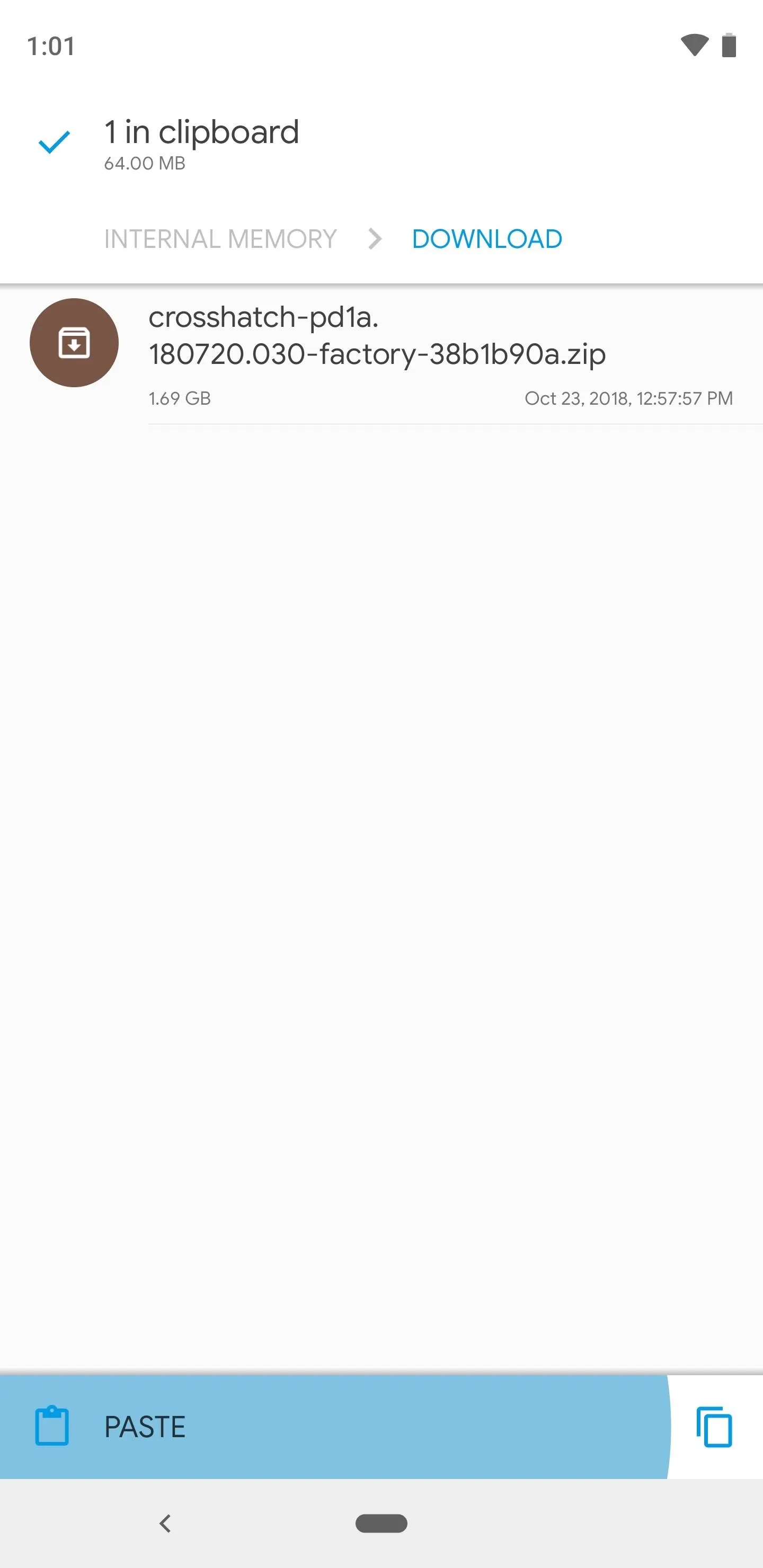Tap the home pill button
The image size is (763, 1568).
coord(381,1524)
